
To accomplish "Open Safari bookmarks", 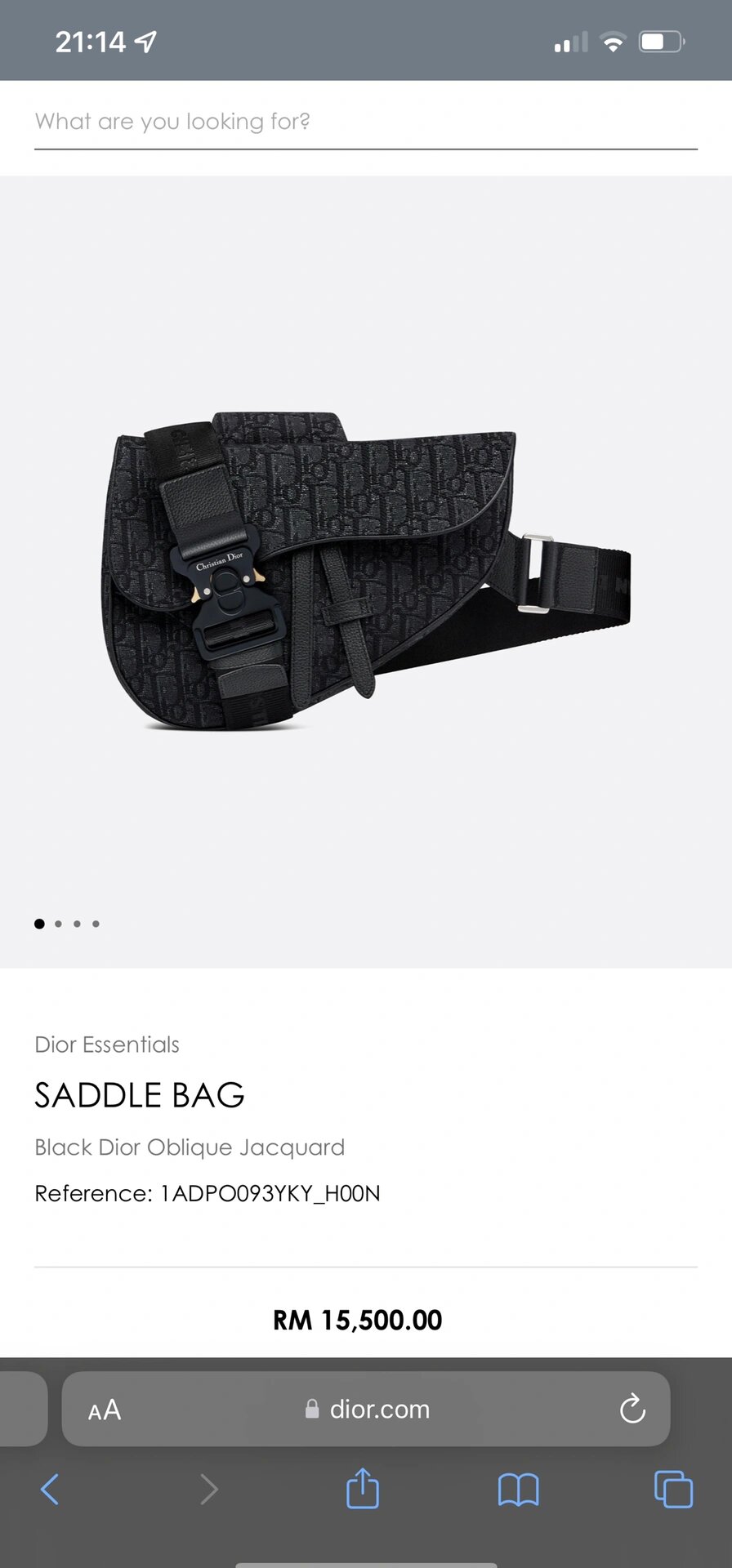I will (x=518, y=1490).
